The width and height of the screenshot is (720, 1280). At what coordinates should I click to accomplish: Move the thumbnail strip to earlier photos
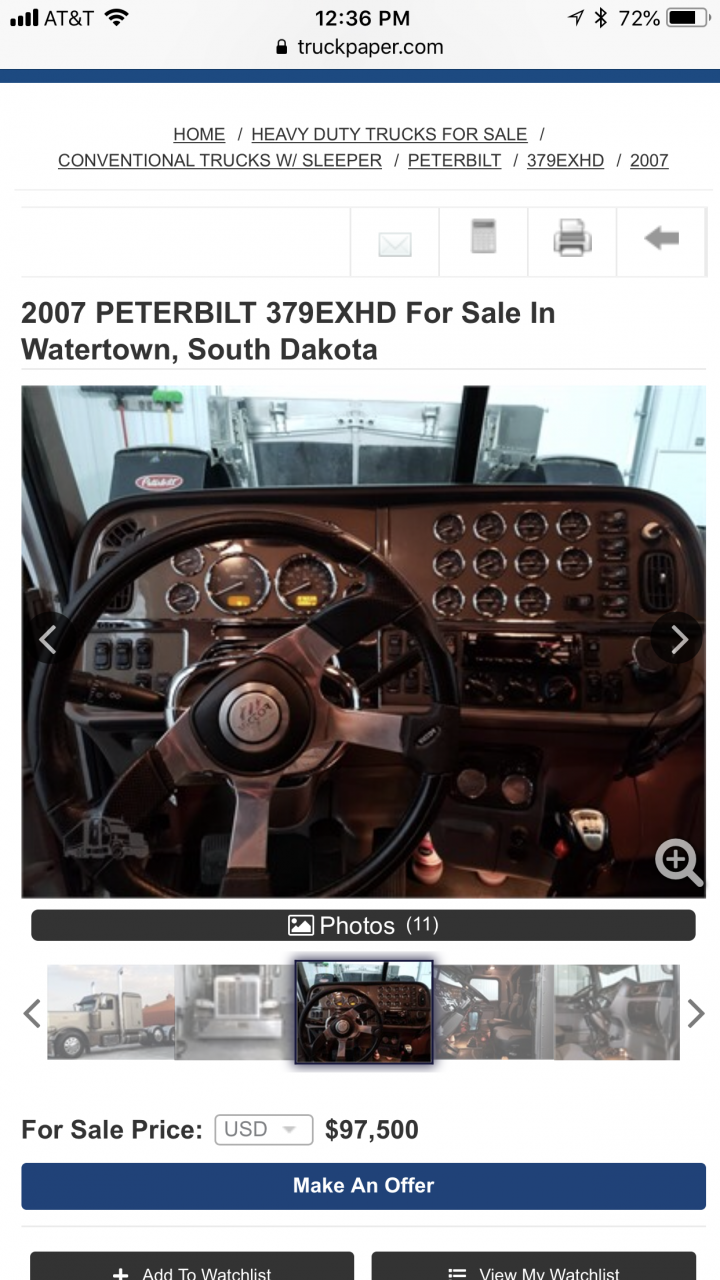[x=32, y=1013]
